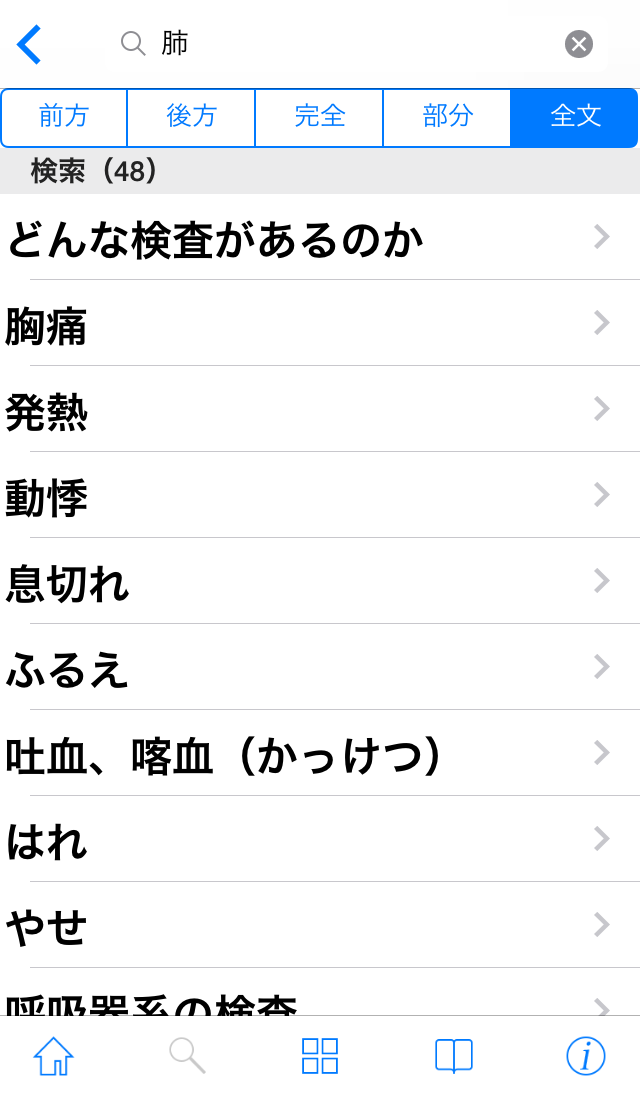640x1096 pixels.
Task: Open 吐血、喀血（かっけつ） entry
Action: click(320, 754)
